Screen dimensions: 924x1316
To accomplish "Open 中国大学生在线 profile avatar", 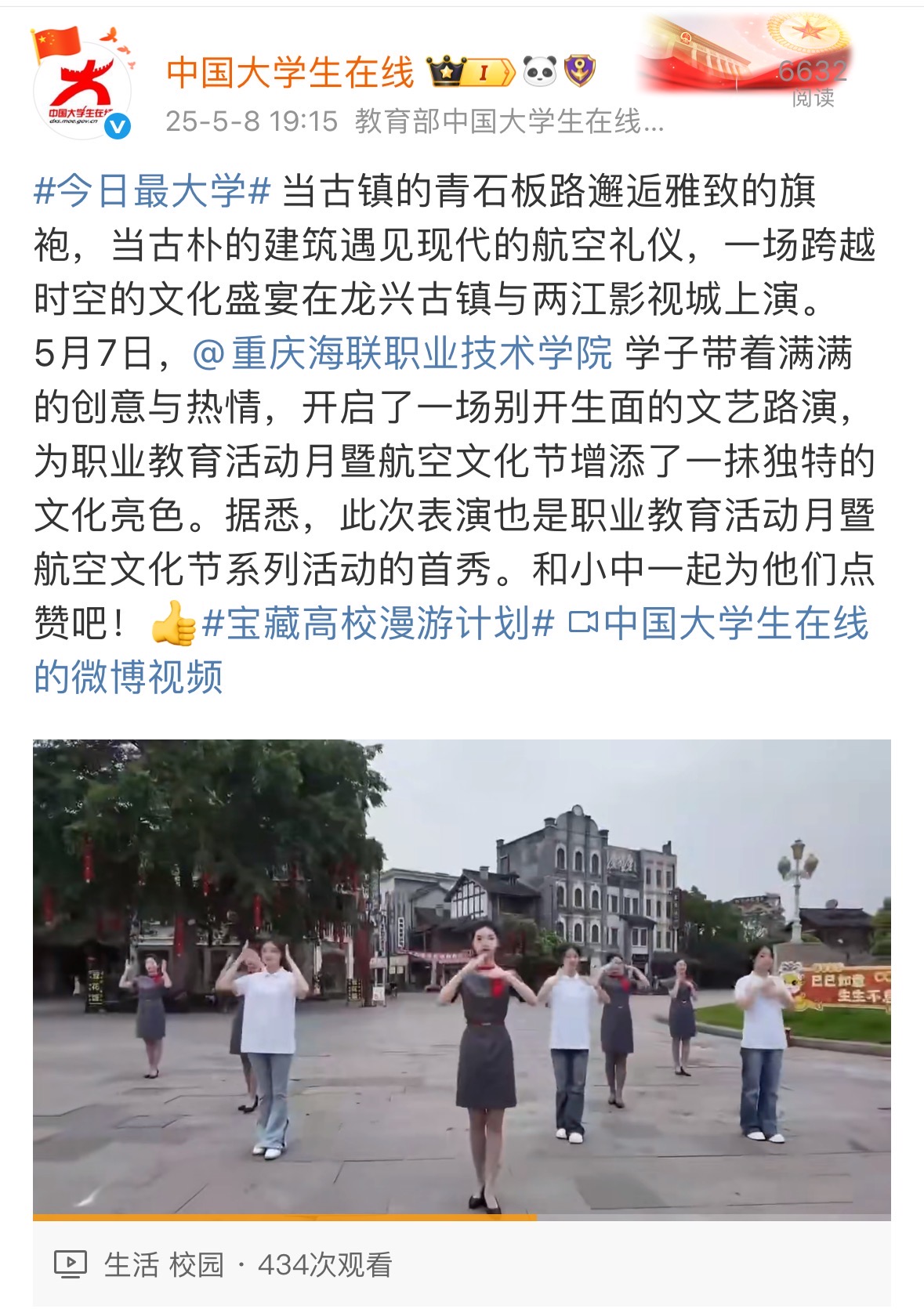I will coord(82,89).
